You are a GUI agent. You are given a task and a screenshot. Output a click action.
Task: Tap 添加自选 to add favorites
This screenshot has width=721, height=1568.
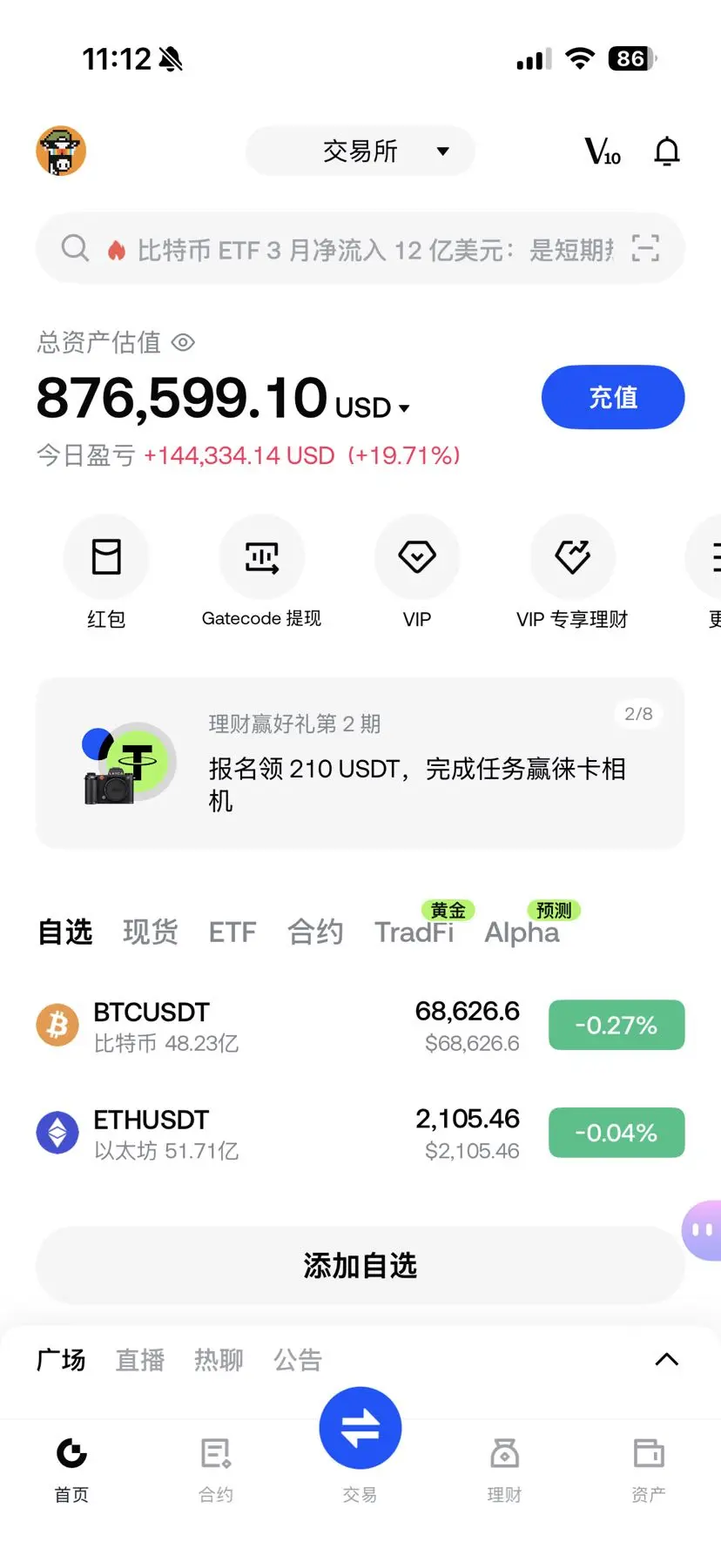click(360, 1265)
